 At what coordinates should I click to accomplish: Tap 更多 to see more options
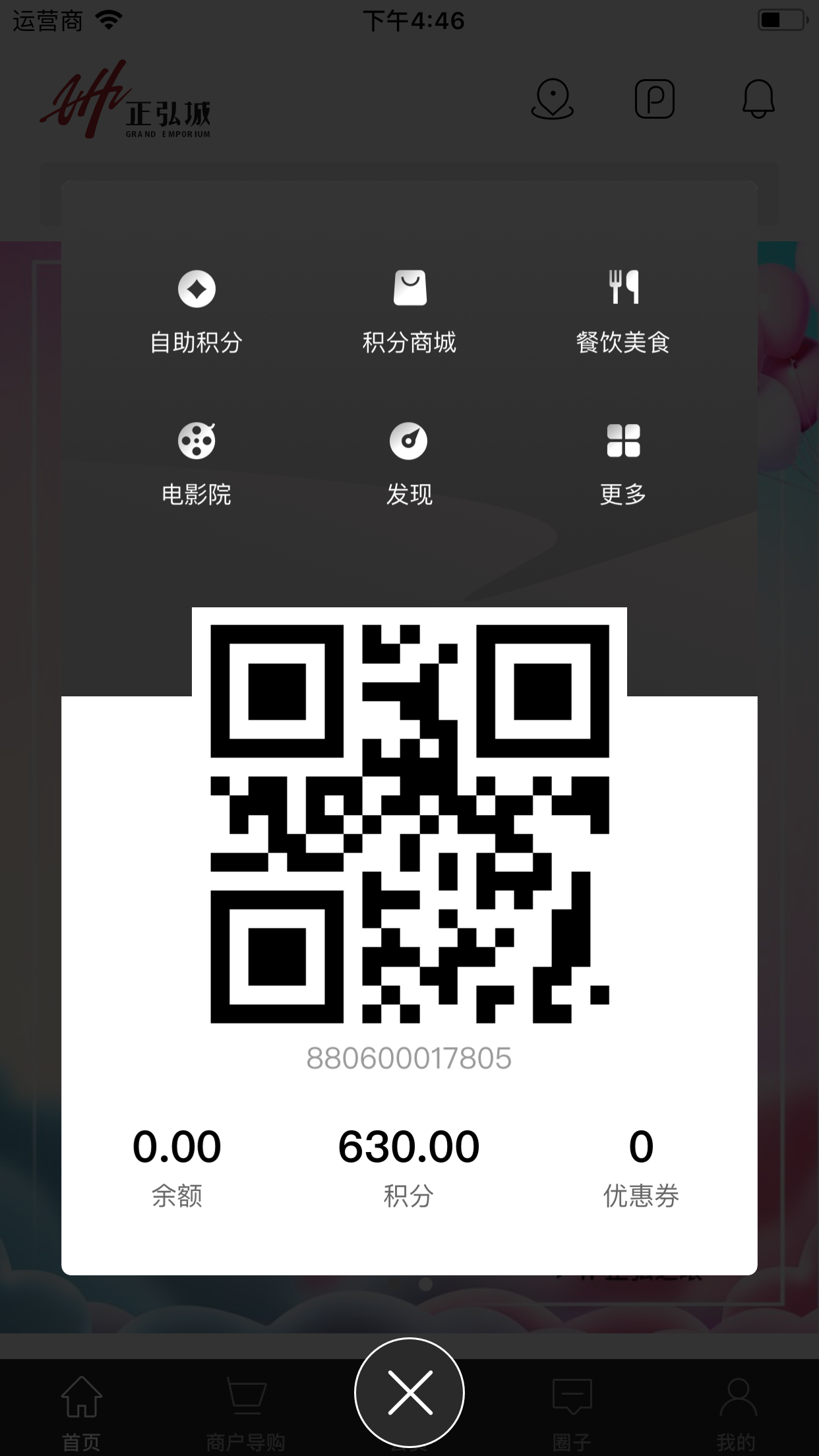[623, 464]
